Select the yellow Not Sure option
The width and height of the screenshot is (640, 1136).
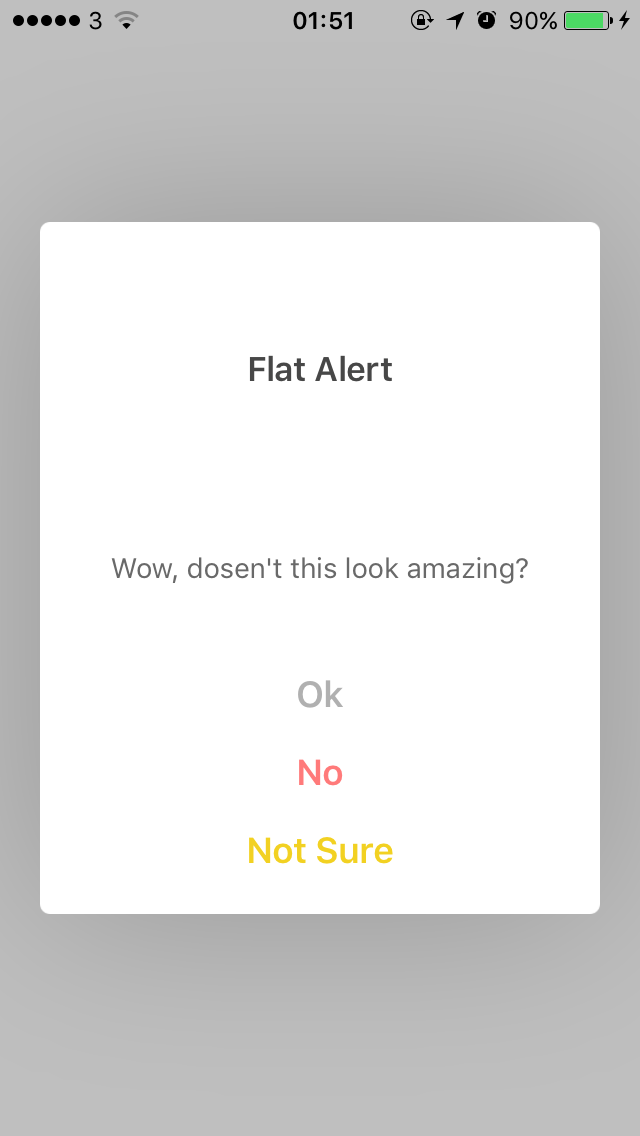pos(320,851)
